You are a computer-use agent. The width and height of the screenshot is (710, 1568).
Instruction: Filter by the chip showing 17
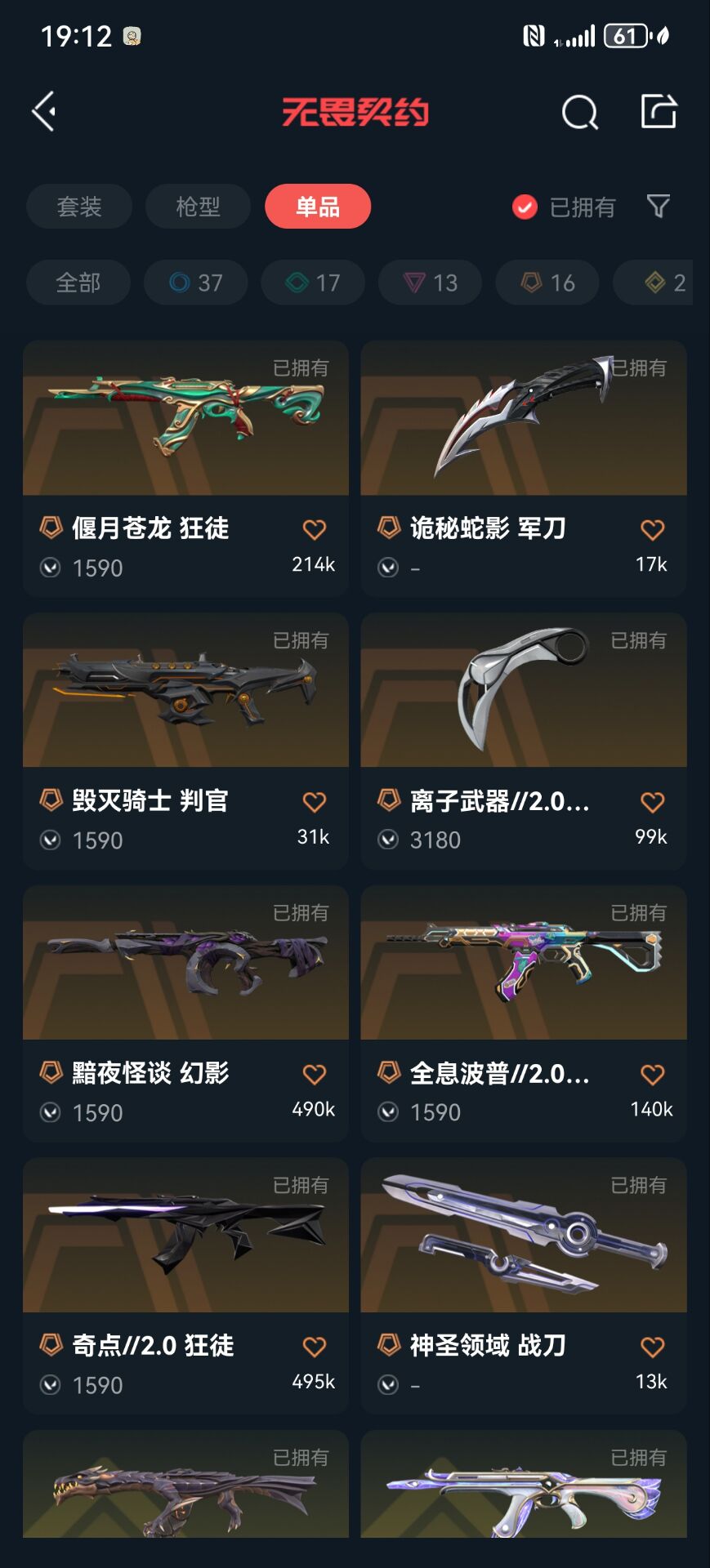coord(313,283)
